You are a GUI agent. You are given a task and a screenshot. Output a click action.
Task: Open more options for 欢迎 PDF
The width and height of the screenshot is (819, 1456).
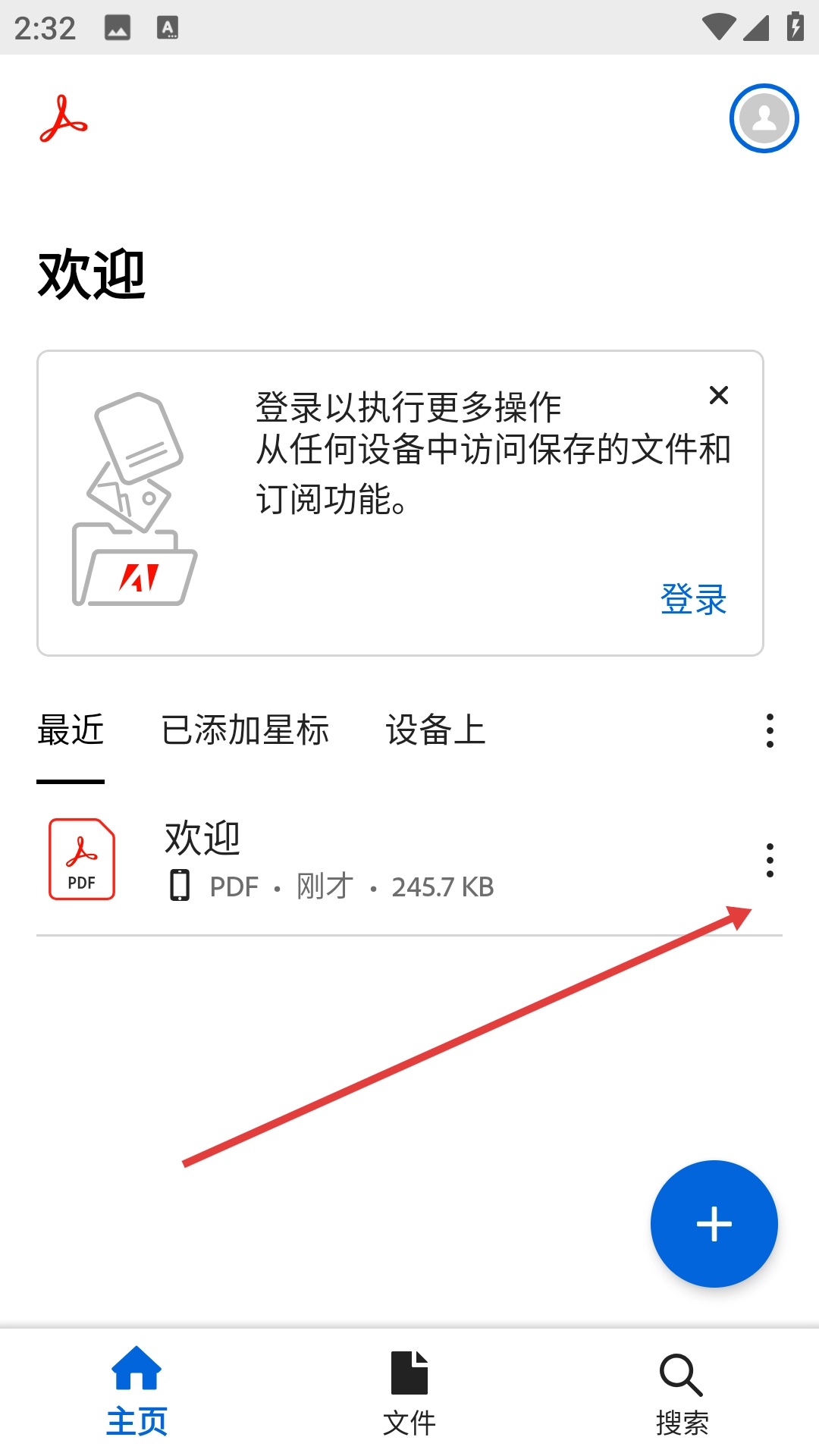tap(770, 860)
